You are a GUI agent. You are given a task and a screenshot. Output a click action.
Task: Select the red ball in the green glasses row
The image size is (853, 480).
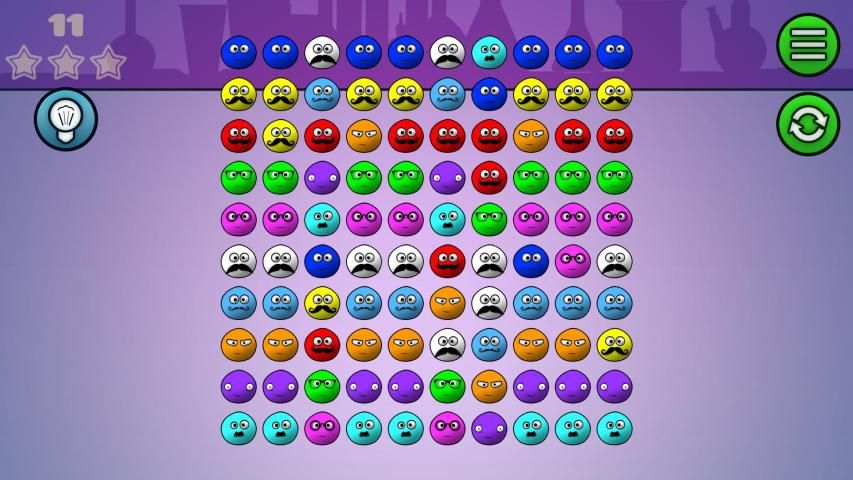489,178
